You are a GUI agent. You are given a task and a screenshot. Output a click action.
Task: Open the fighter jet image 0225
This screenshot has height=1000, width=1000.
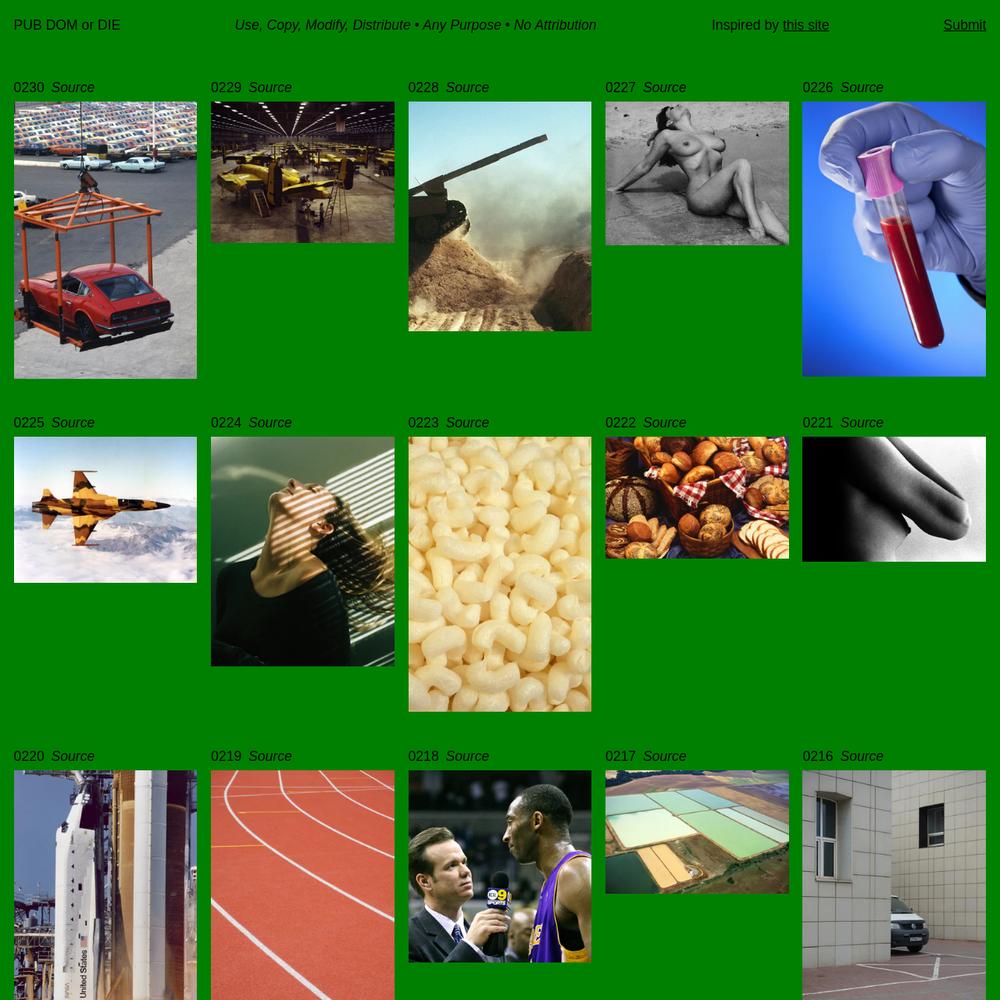pos(105,509)
